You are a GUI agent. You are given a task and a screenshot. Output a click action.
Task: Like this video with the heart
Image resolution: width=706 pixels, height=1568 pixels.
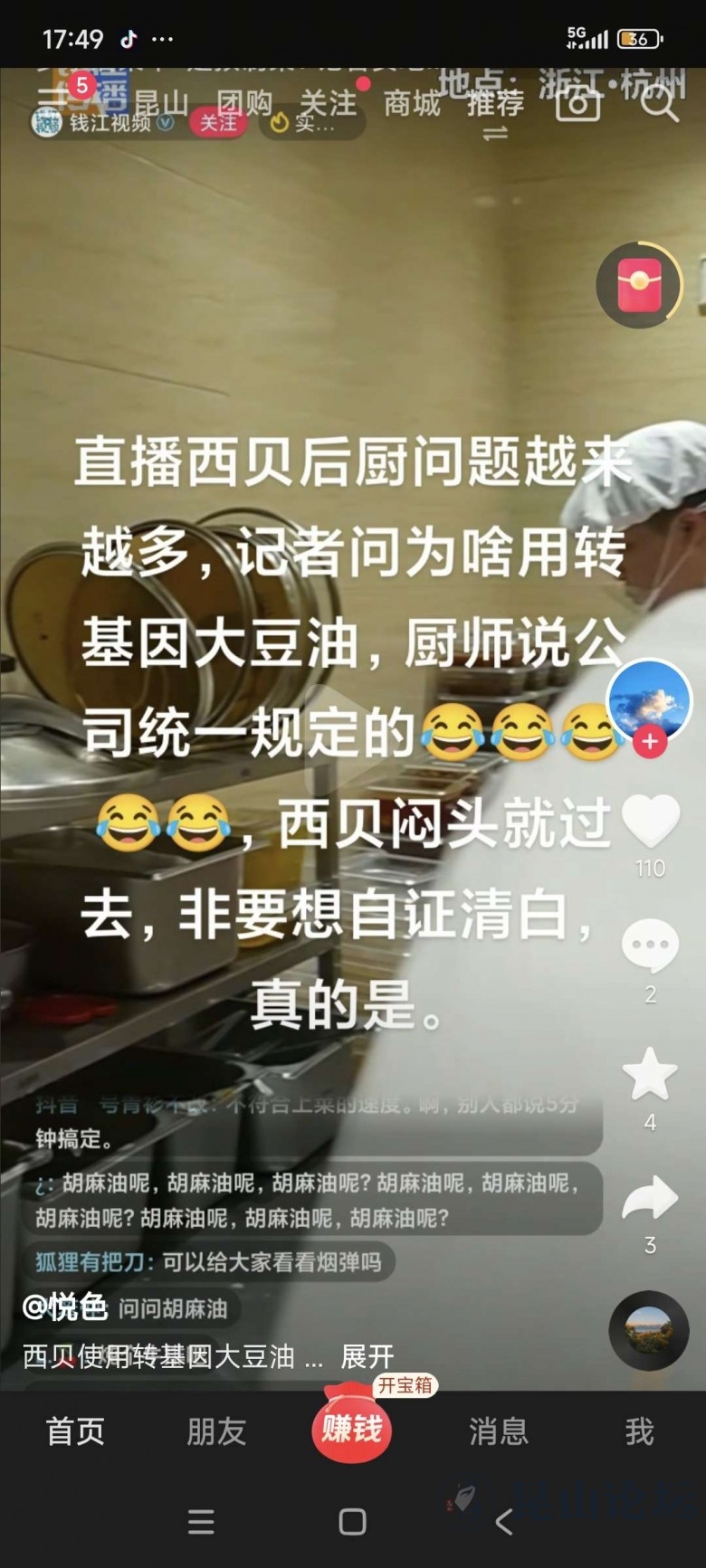(650, 822)
